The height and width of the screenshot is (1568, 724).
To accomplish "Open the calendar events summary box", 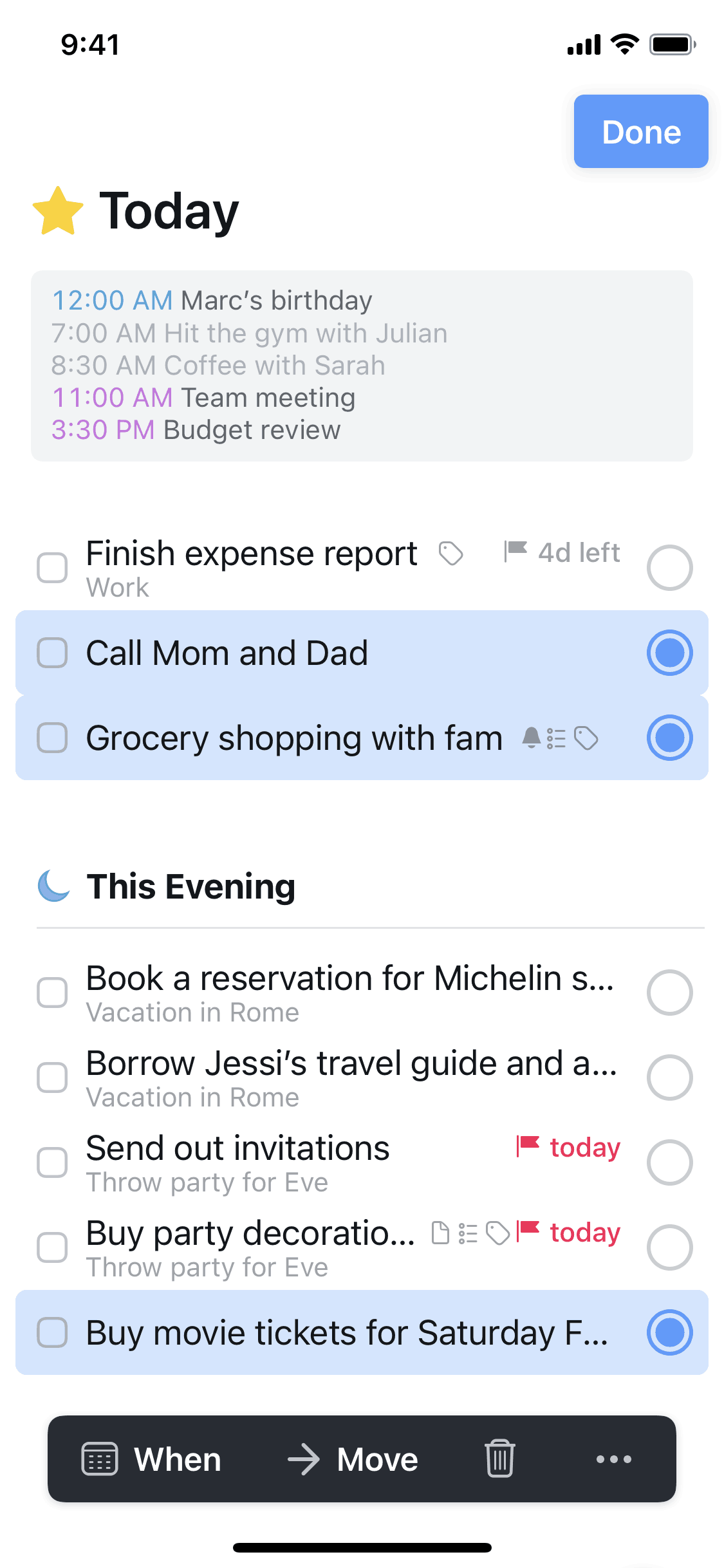I will (x=362, y=366).
